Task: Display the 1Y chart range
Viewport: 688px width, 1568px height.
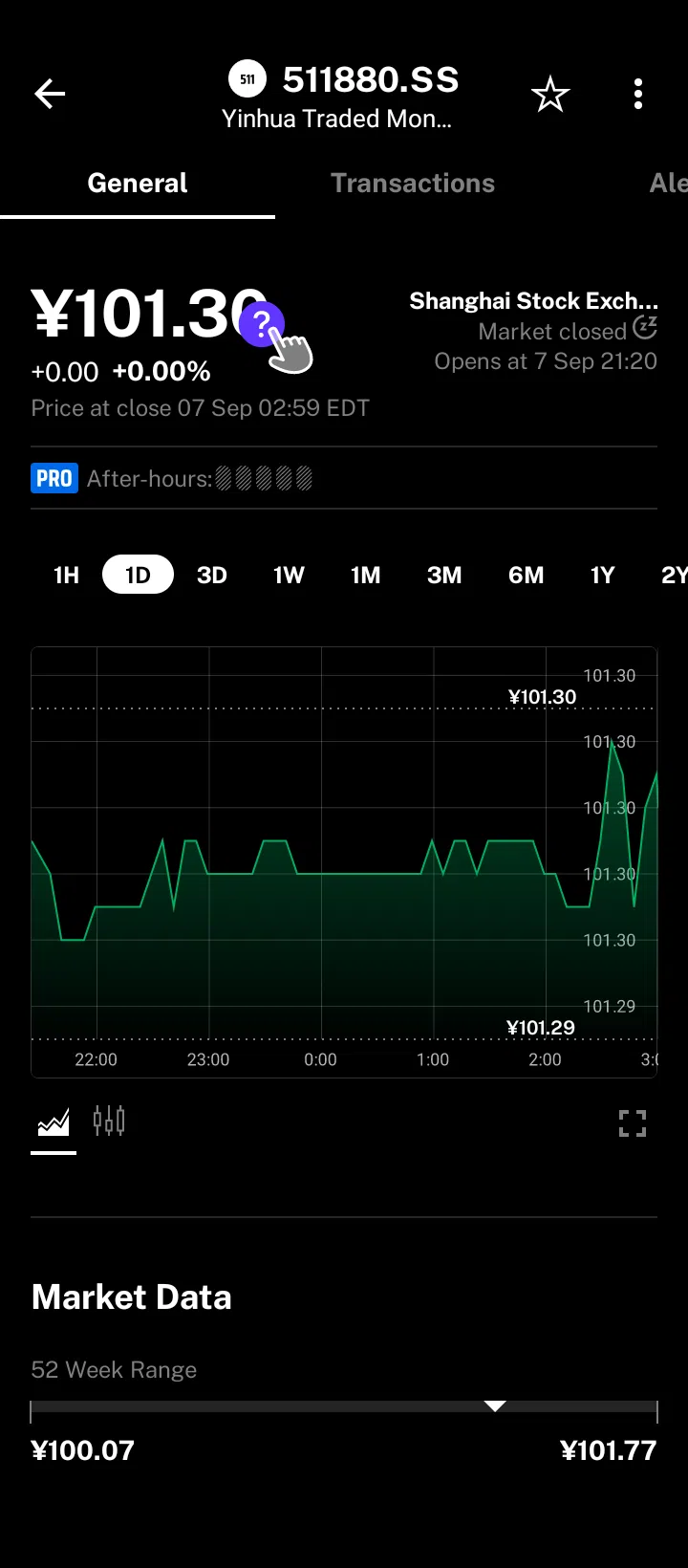Action: click(602, 575)
